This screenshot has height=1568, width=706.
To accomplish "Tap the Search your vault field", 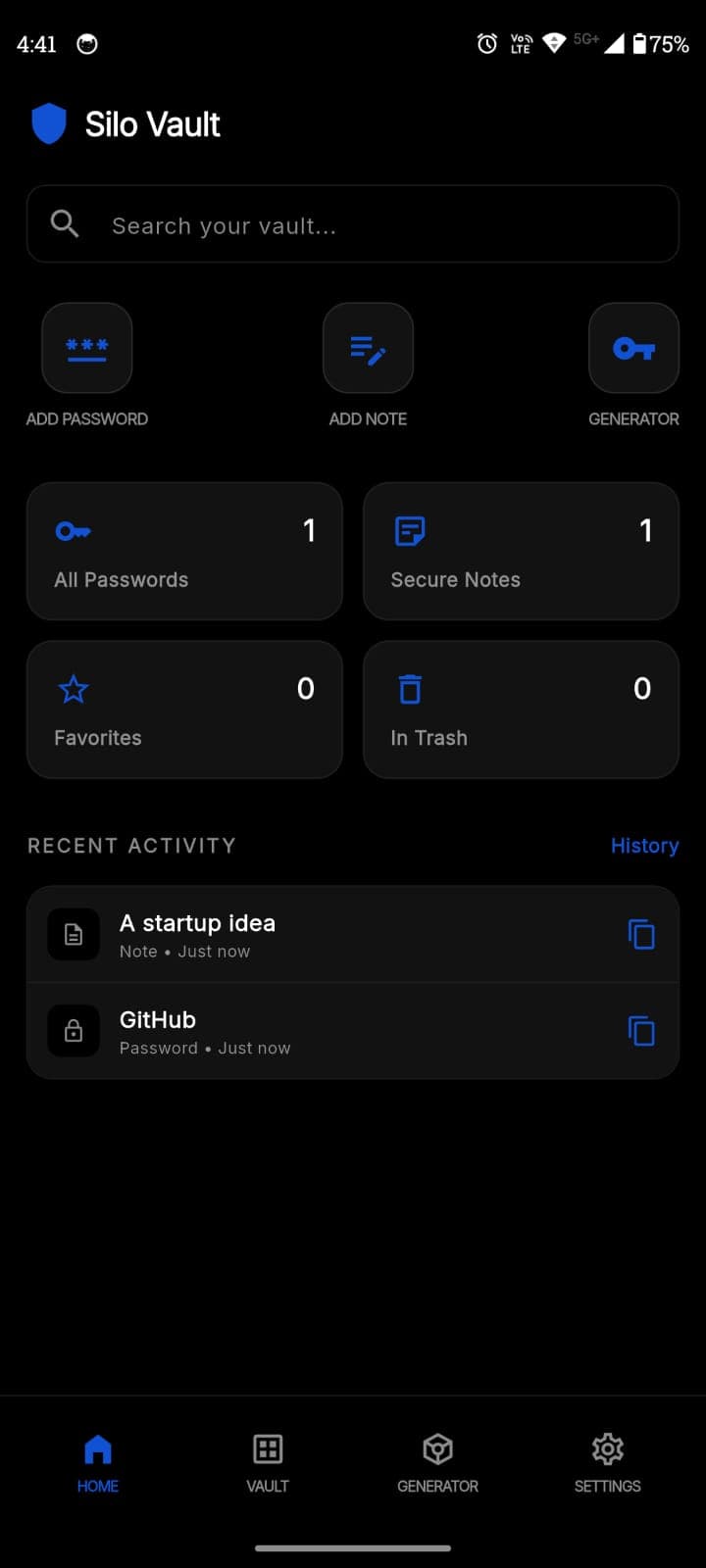I will click(x=353, y=223).
